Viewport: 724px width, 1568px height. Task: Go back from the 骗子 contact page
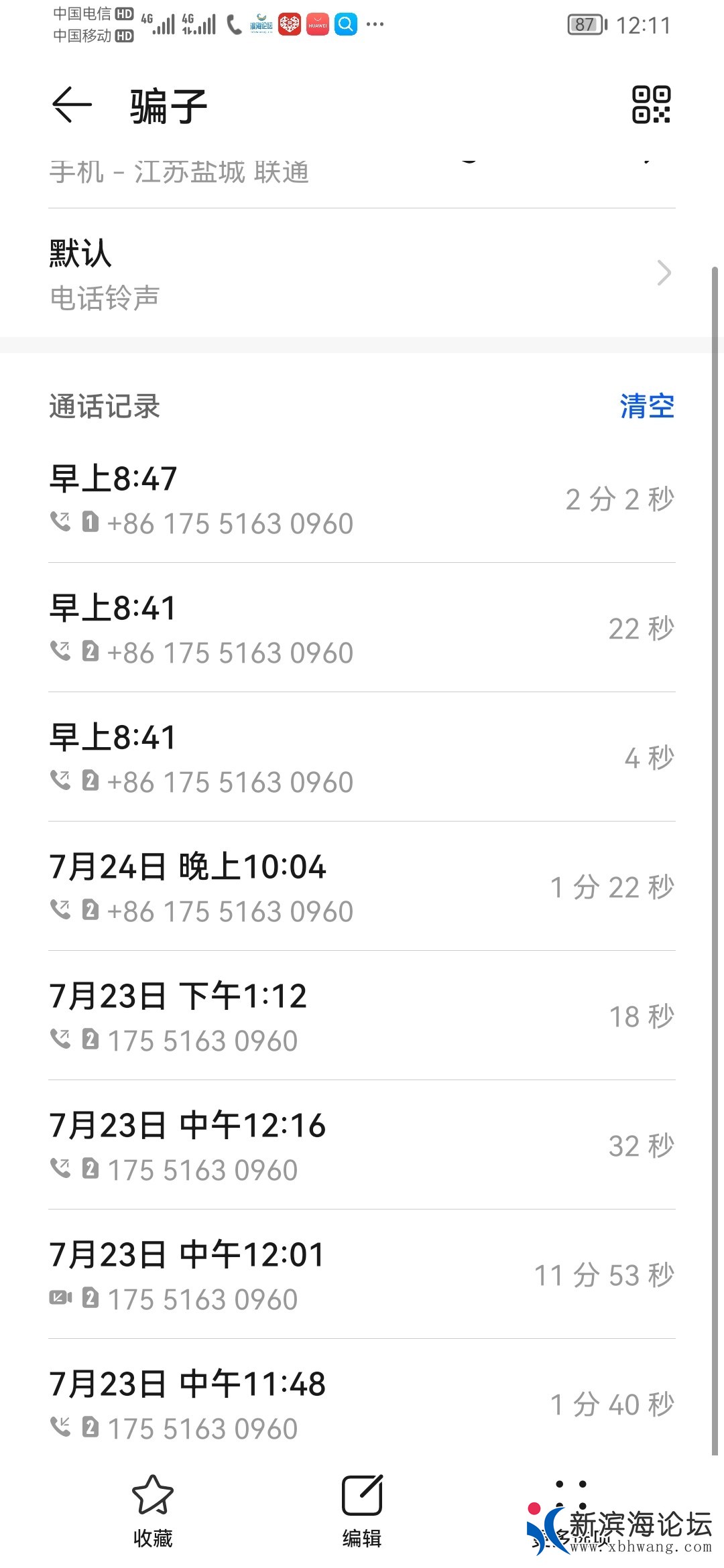(x=72, y=105)
